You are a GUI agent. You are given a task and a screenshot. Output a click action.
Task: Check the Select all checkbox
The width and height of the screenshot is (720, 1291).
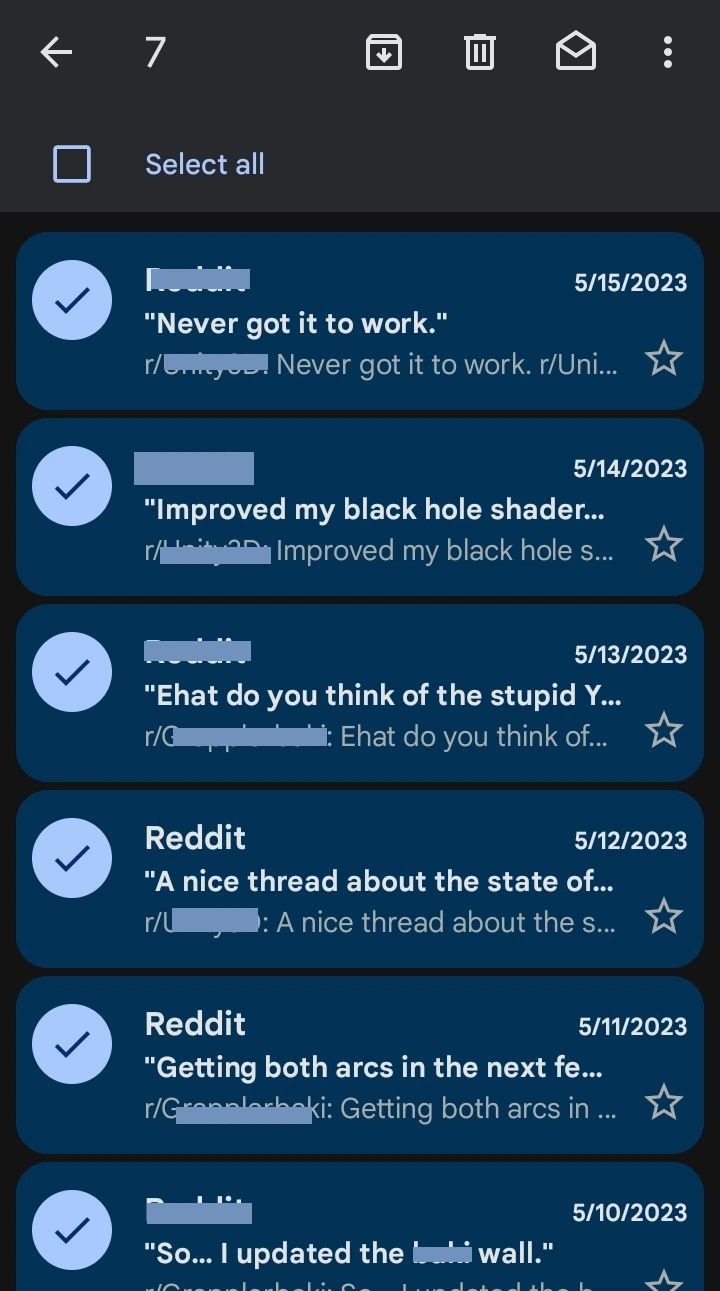tap(72, 164)
